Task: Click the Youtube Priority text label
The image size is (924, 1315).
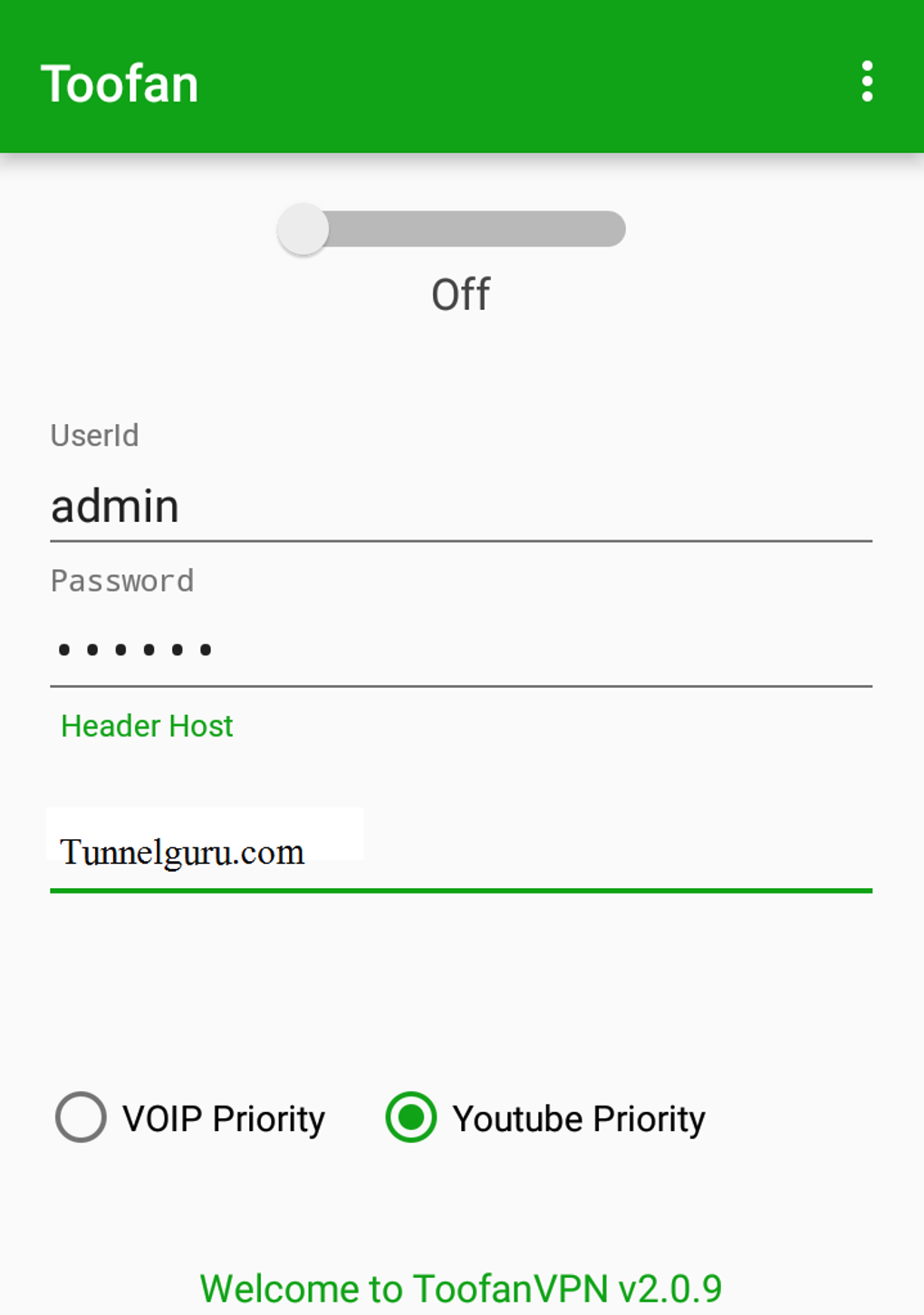Action: (578, 1117)
